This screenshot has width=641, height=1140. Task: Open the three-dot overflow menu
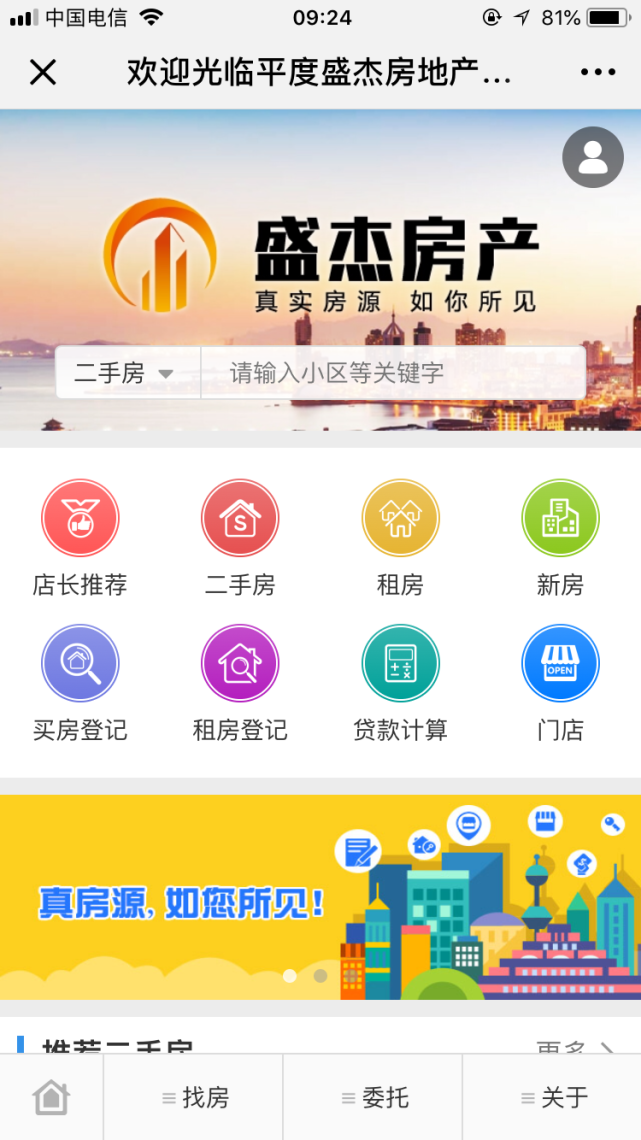point(598,72)
